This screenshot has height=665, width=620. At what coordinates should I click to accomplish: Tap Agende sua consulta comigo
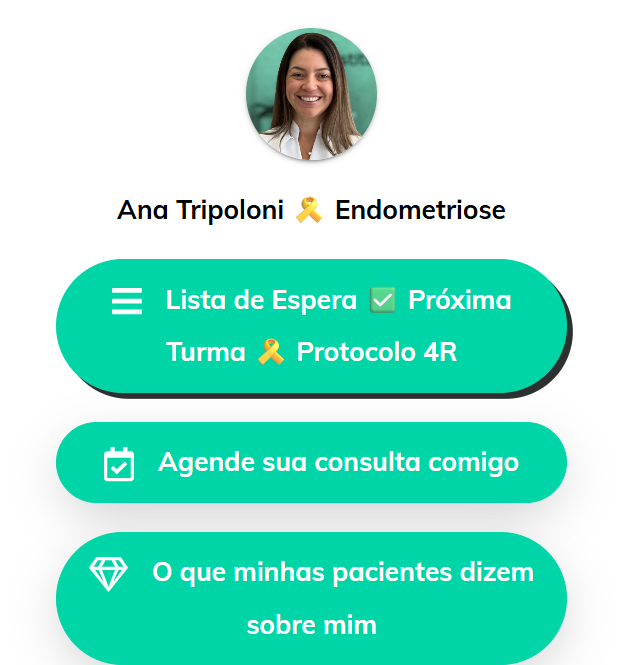(311, 463)
